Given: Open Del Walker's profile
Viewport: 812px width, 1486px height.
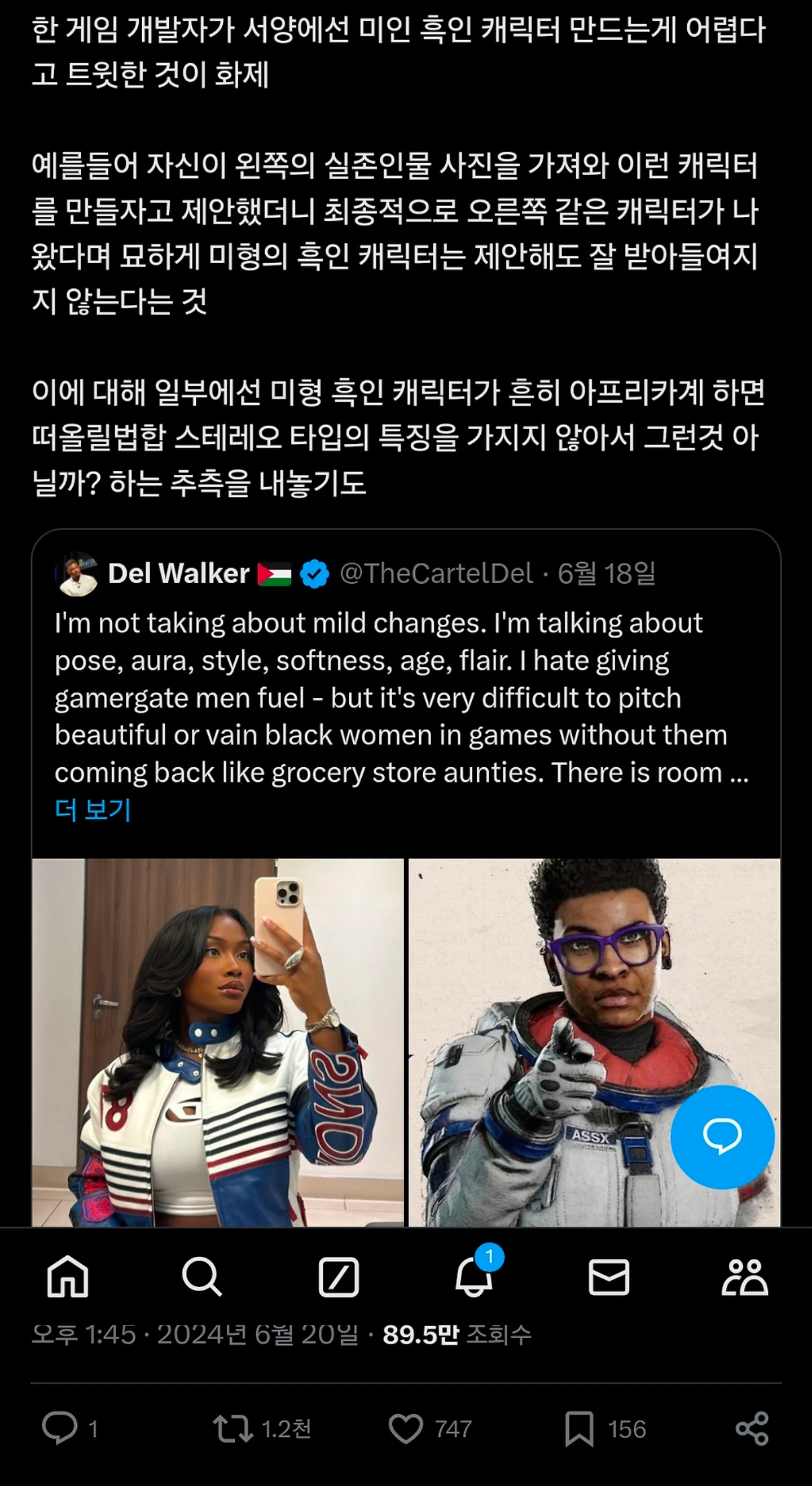Looking at the screenshot, I should (x=178, y=574).
